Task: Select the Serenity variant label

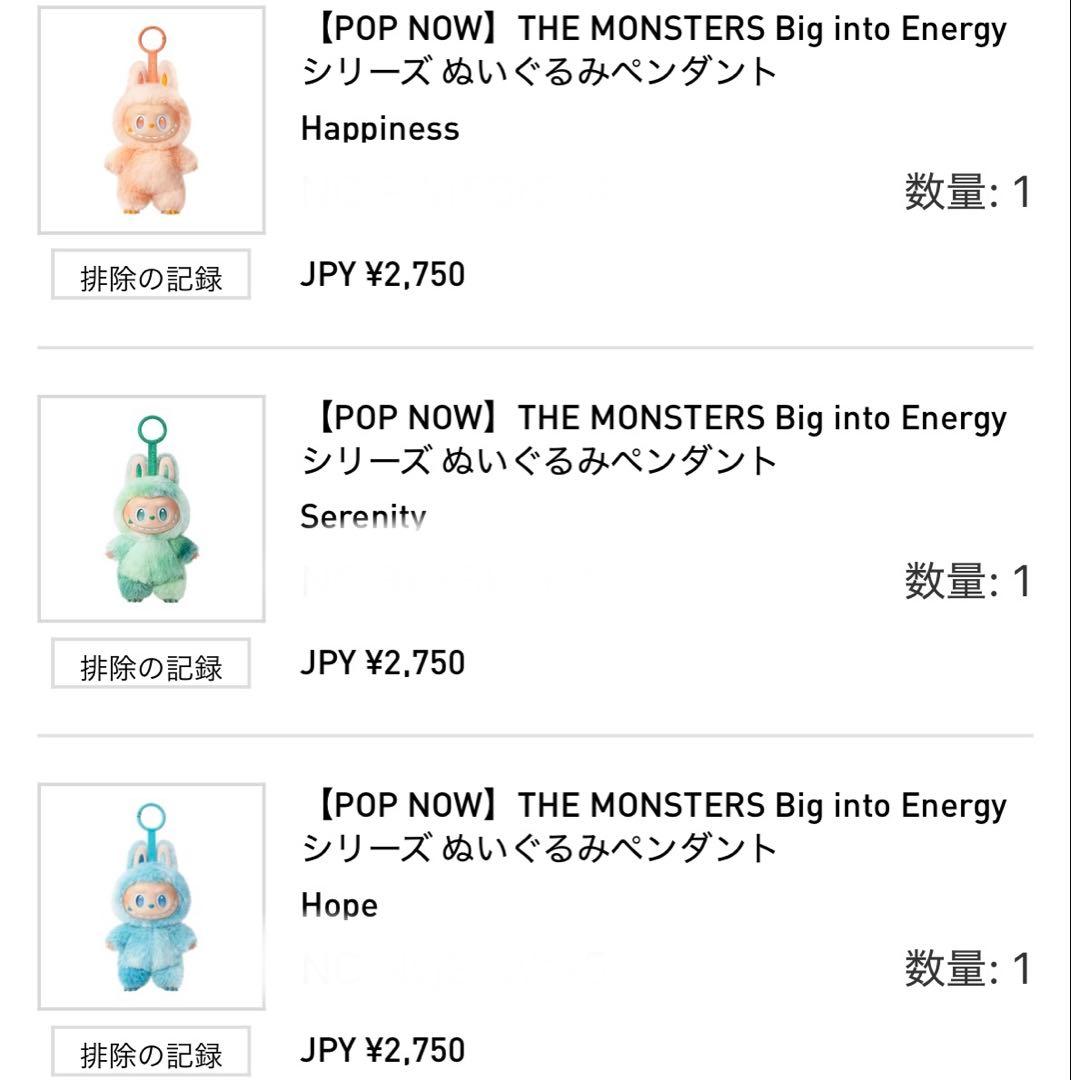Action: coord(364,516)
